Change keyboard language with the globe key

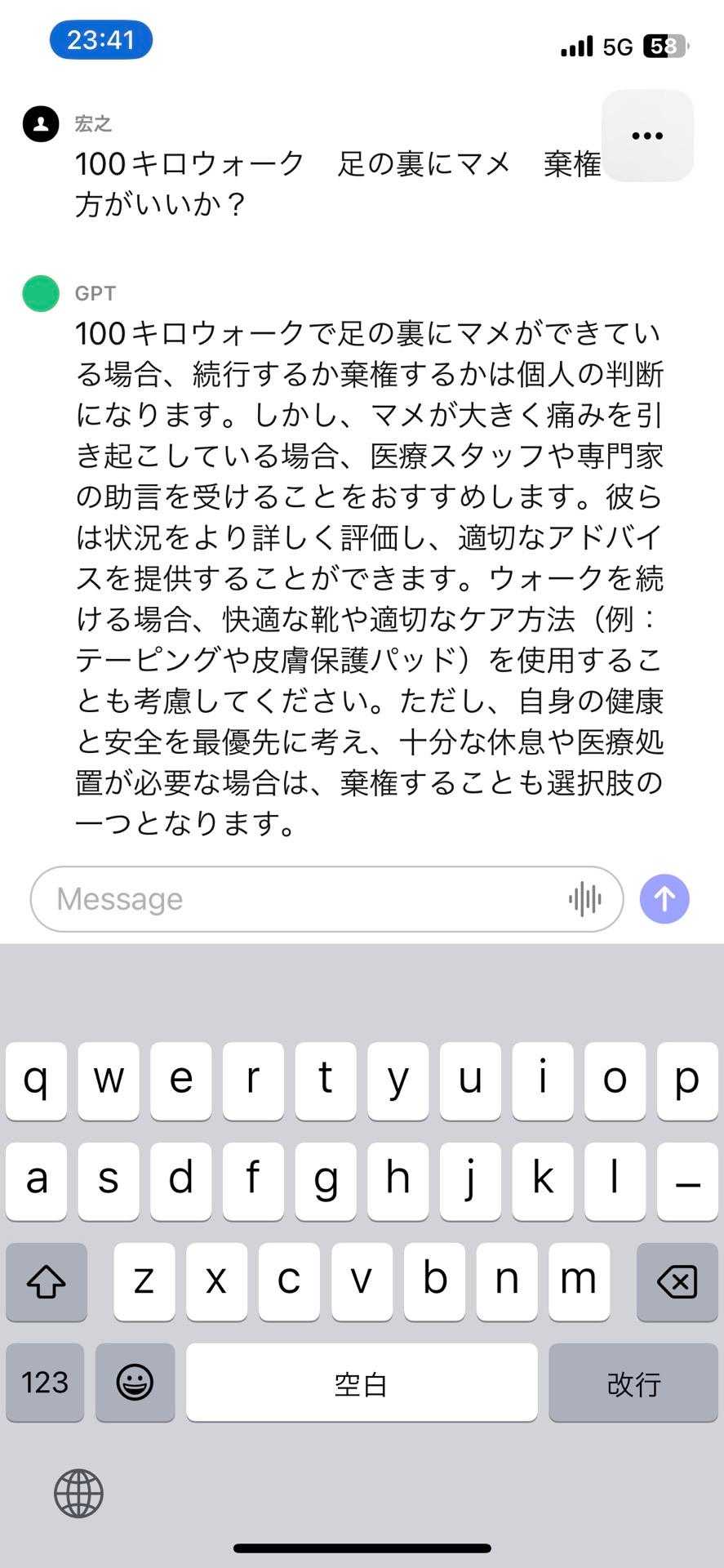78,1494
